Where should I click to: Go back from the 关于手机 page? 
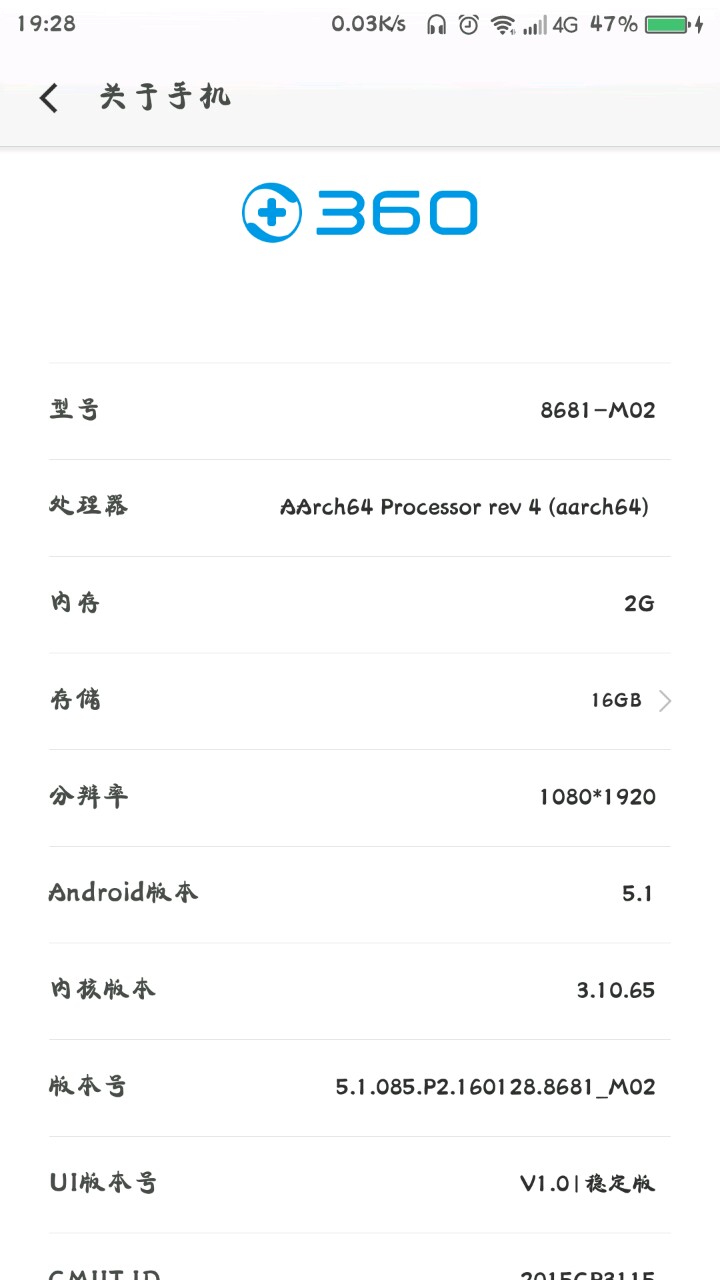click(x=48, y=97)
